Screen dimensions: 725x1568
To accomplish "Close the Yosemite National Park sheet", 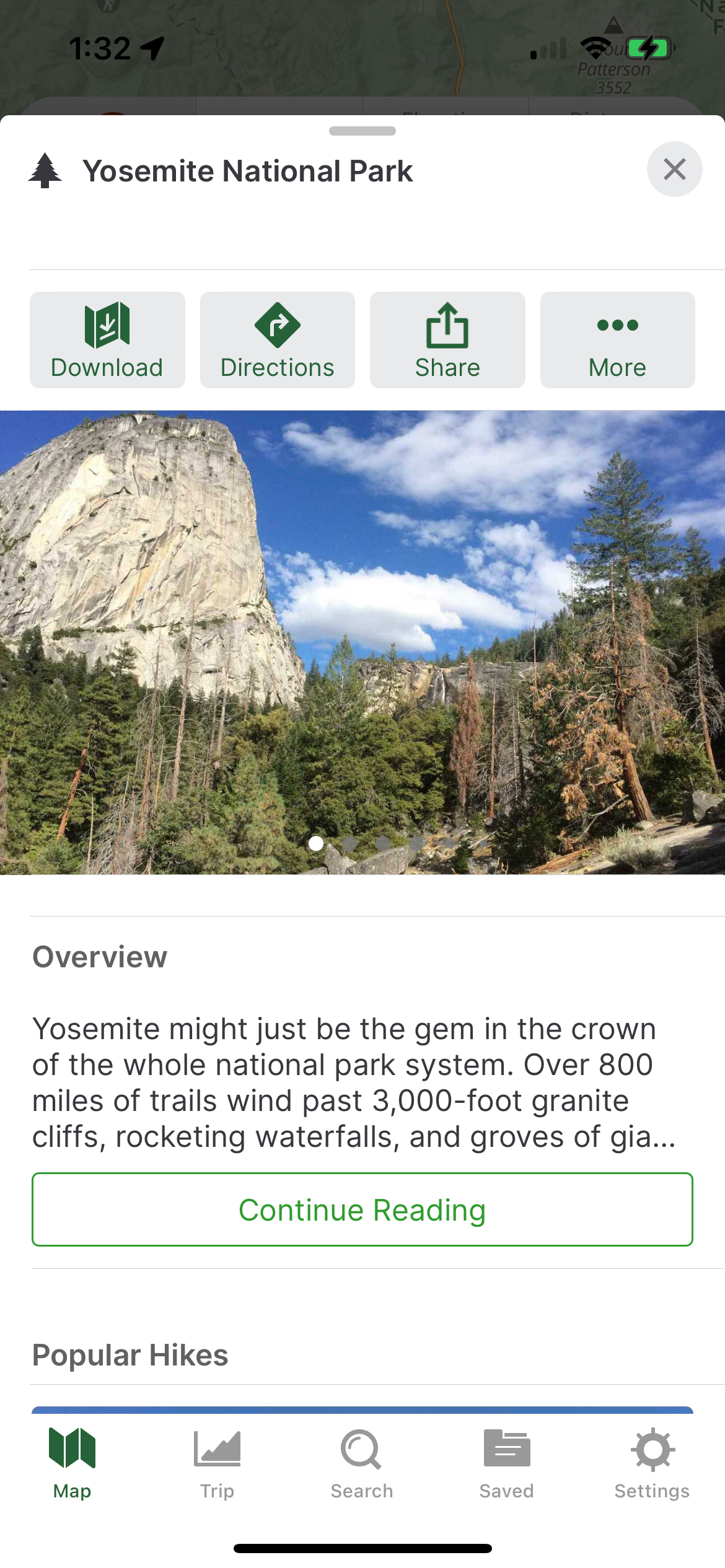I will pyautogui.click(x=674, y=169).
